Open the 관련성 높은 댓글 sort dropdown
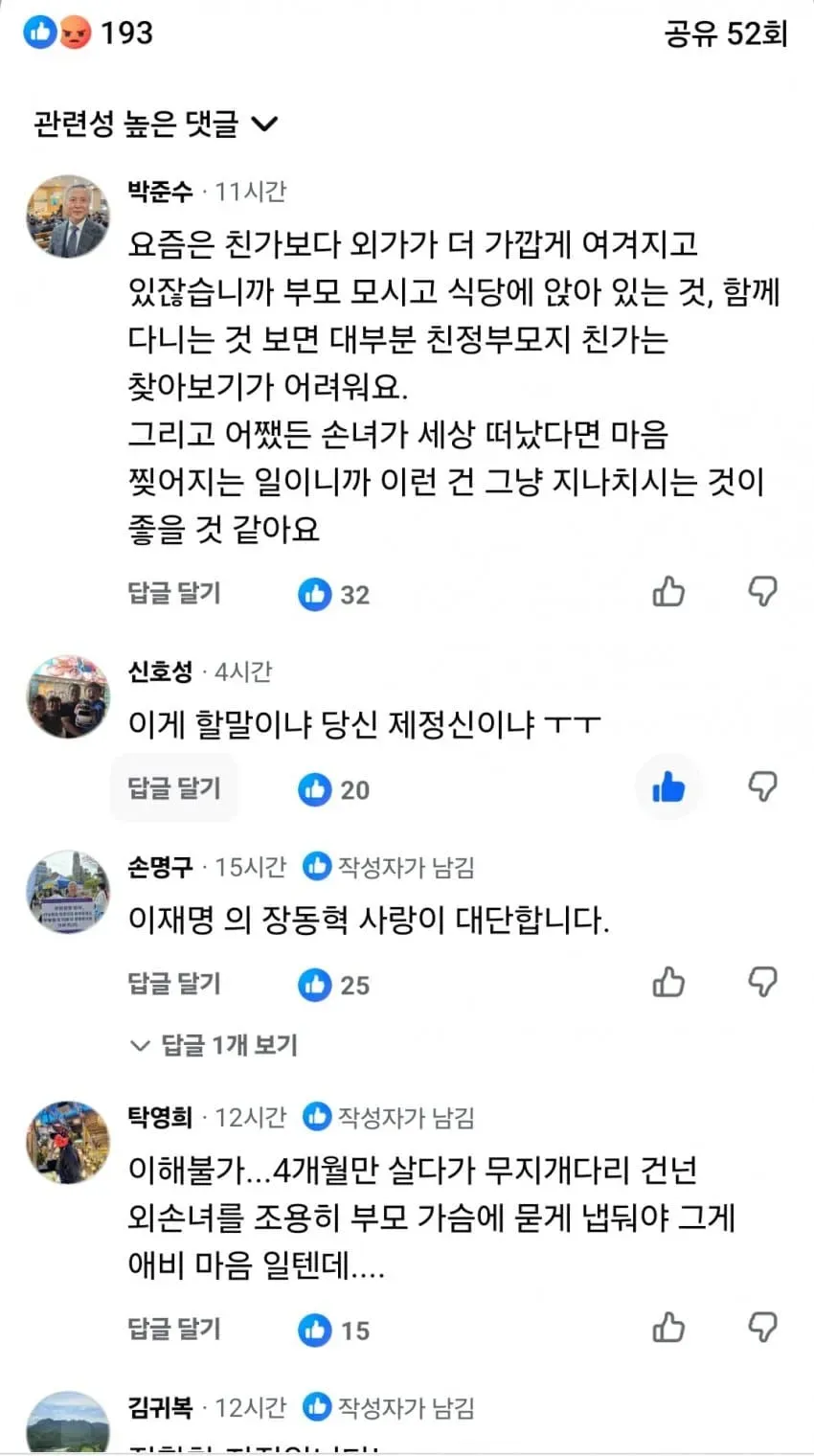The image size is (814, 1456). click(x=155, y=124)
